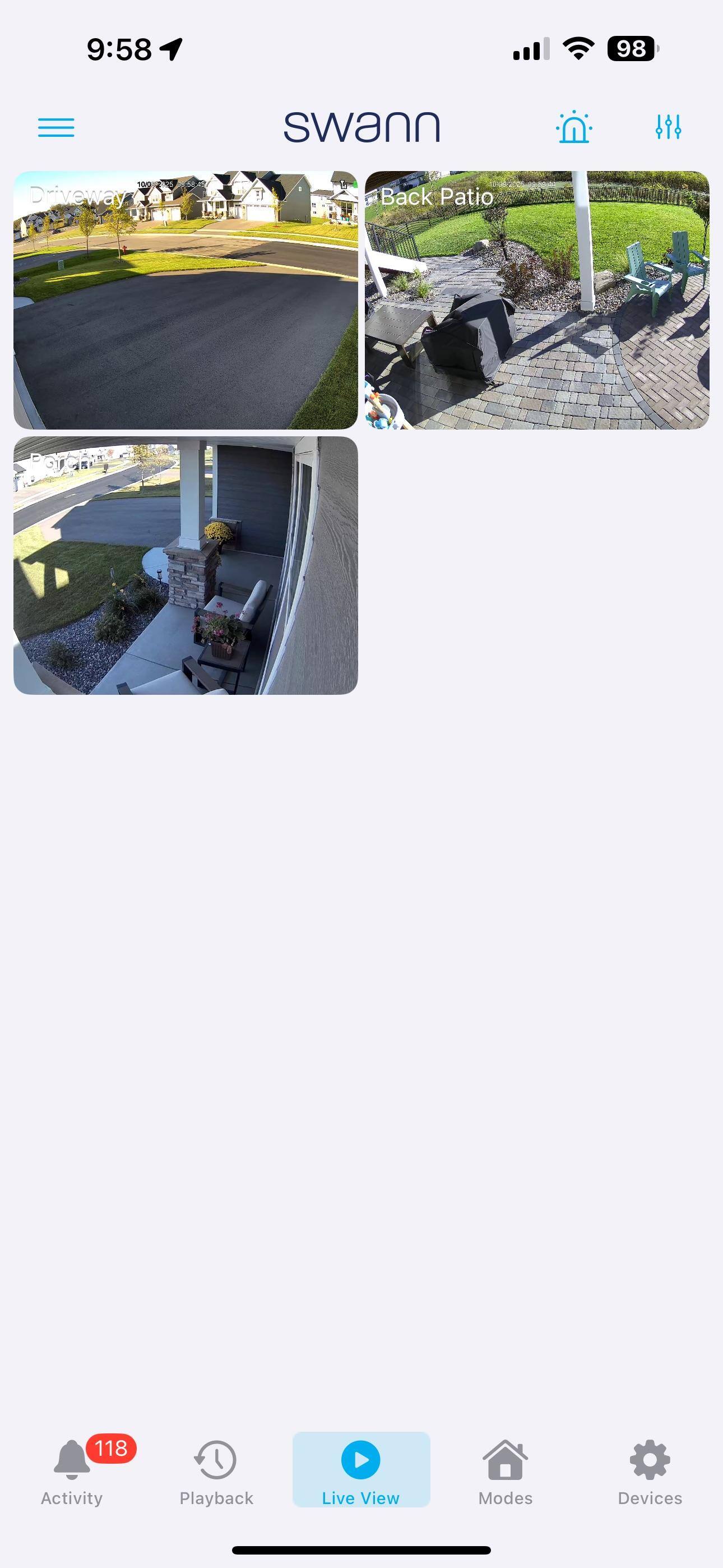View the Back Patio camera
This screenshot has width=723, height=1568.
[537, 300]
